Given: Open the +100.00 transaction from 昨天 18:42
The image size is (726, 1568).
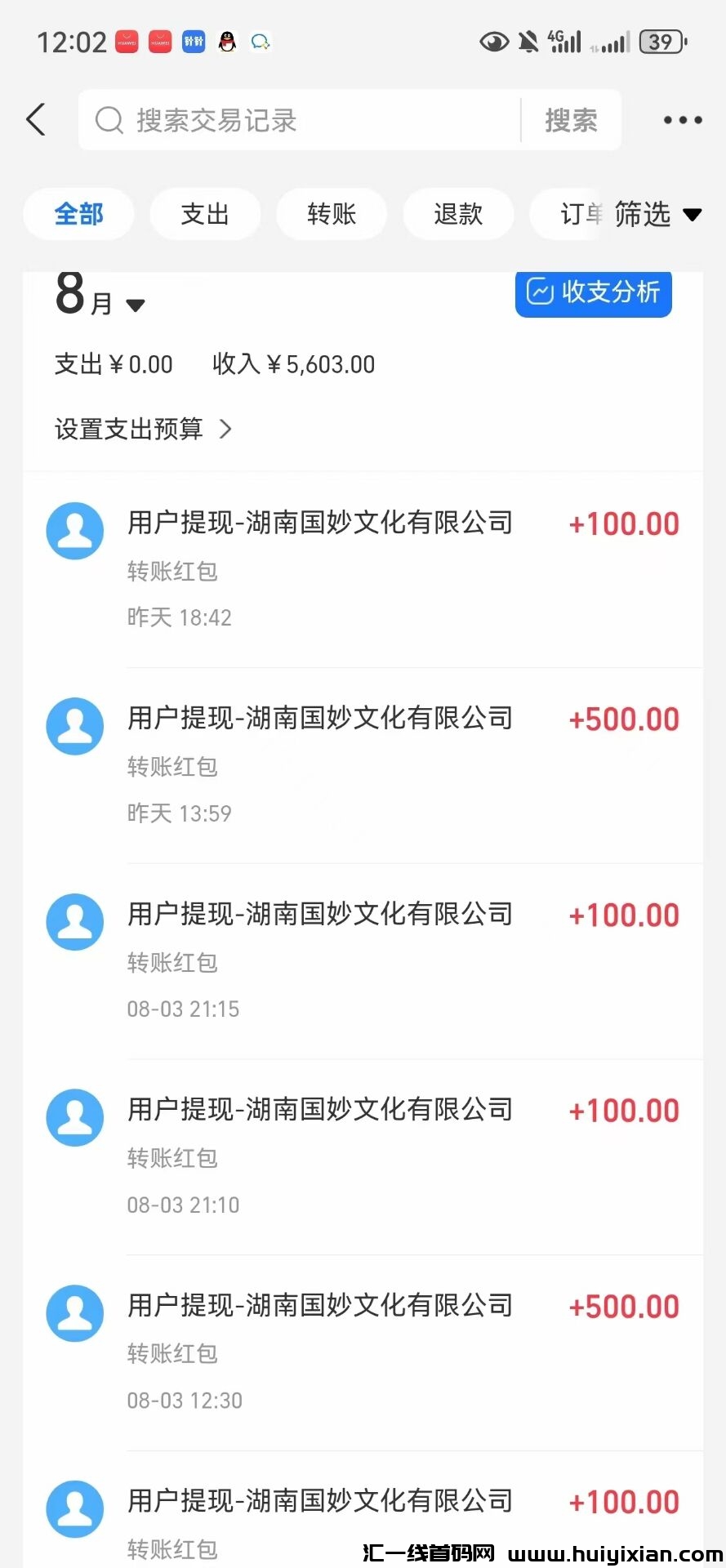Looking at the screenshot, I should point(363,569).
